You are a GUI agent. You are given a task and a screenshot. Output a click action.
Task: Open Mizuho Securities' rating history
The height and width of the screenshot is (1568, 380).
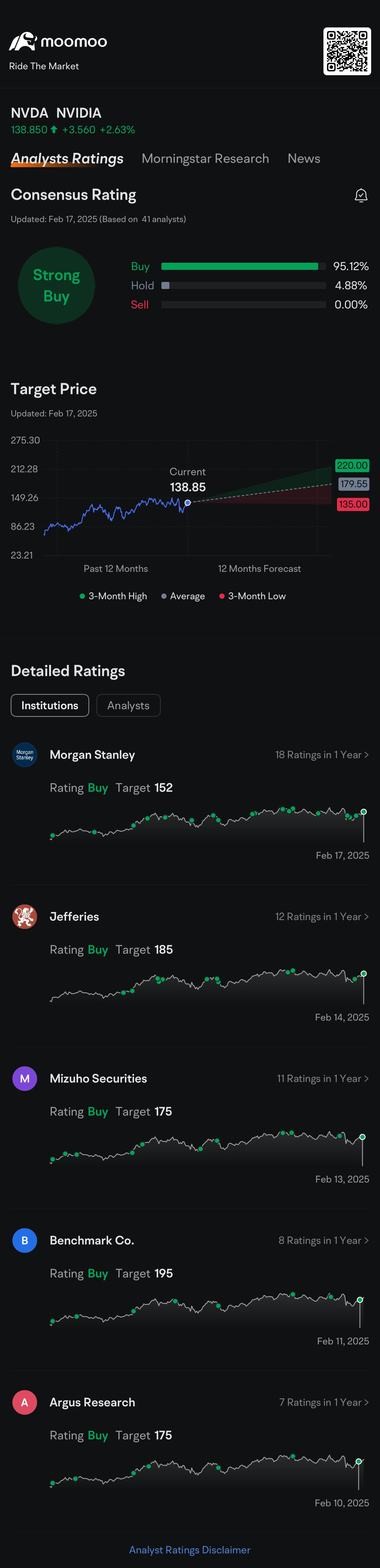(x=322, y=1079)
